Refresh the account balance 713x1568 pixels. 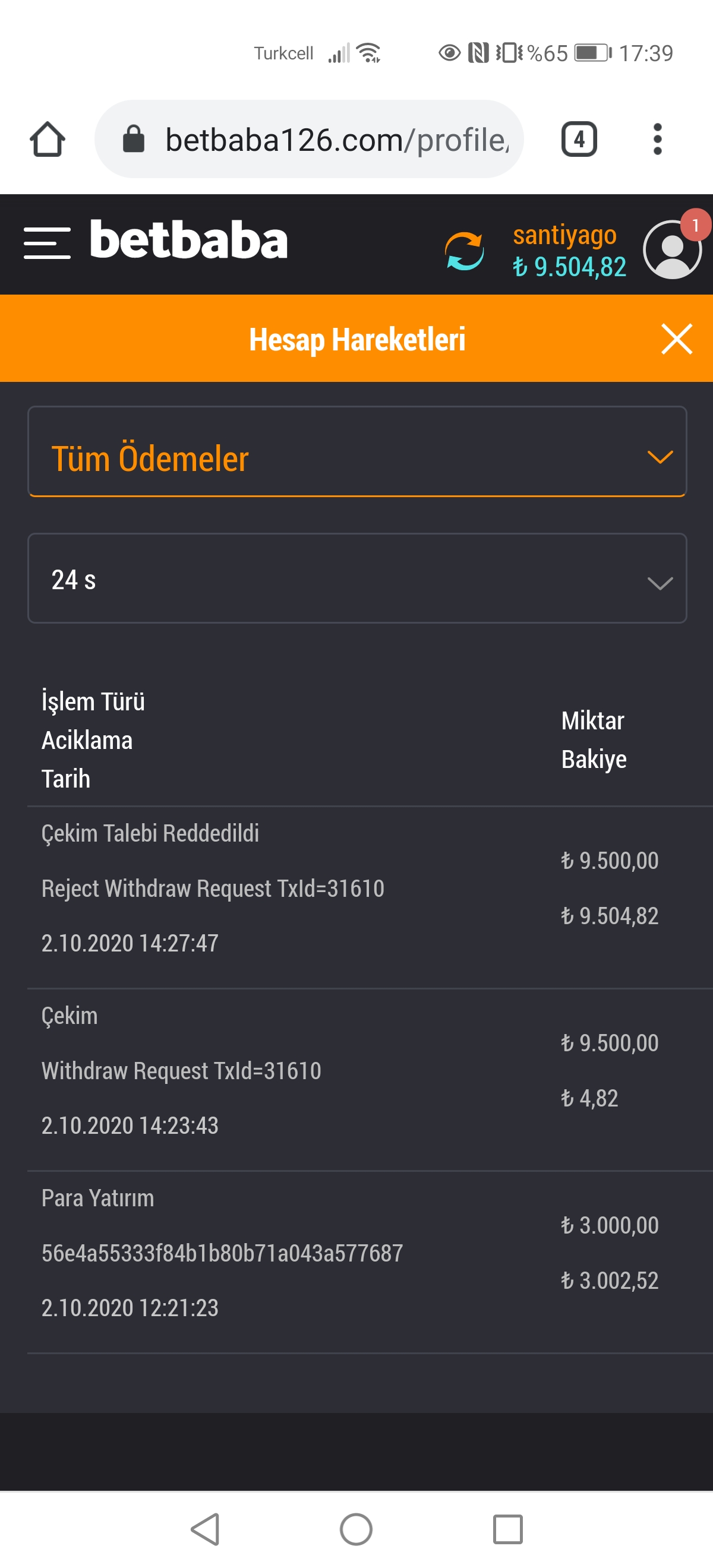tap(465, 250)
